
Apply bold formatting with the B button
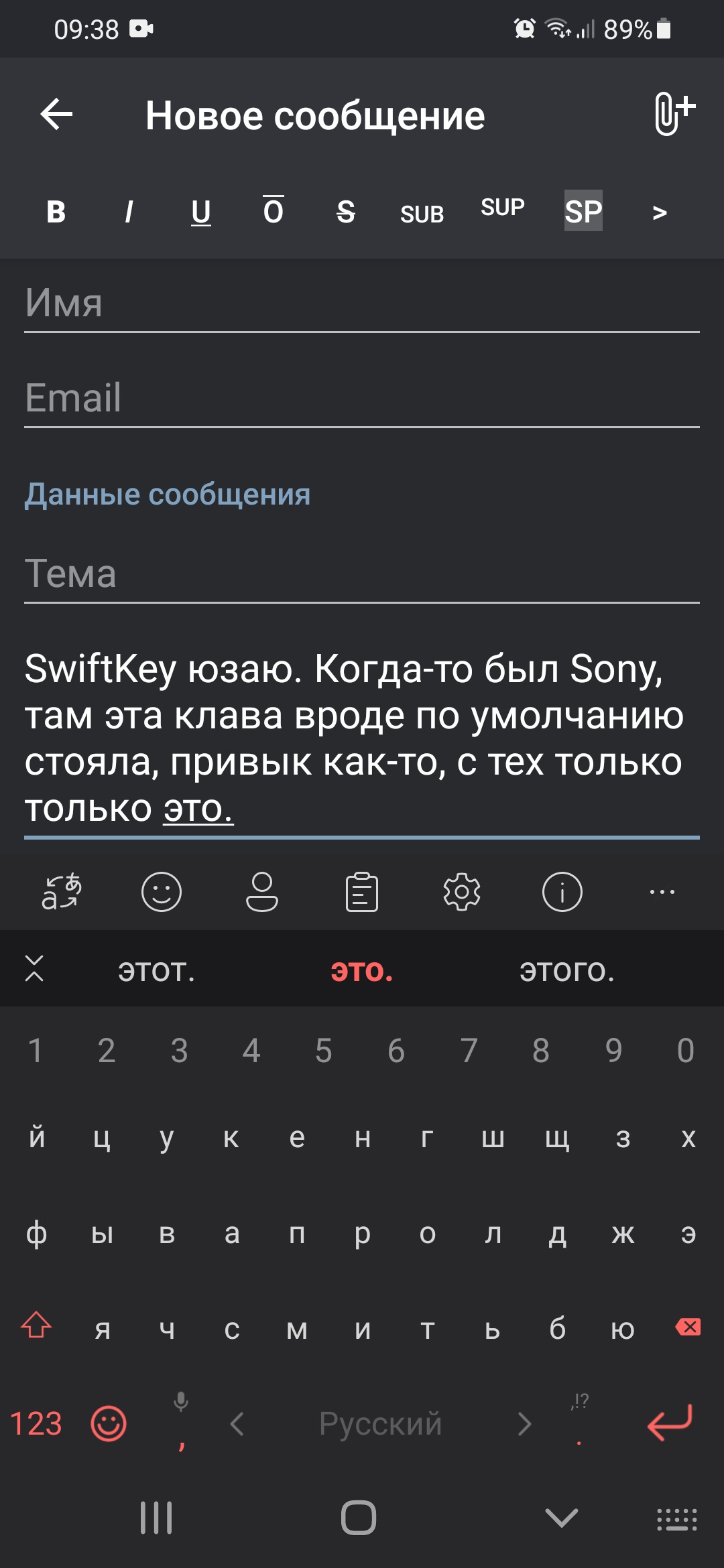[x=56, y=212]
